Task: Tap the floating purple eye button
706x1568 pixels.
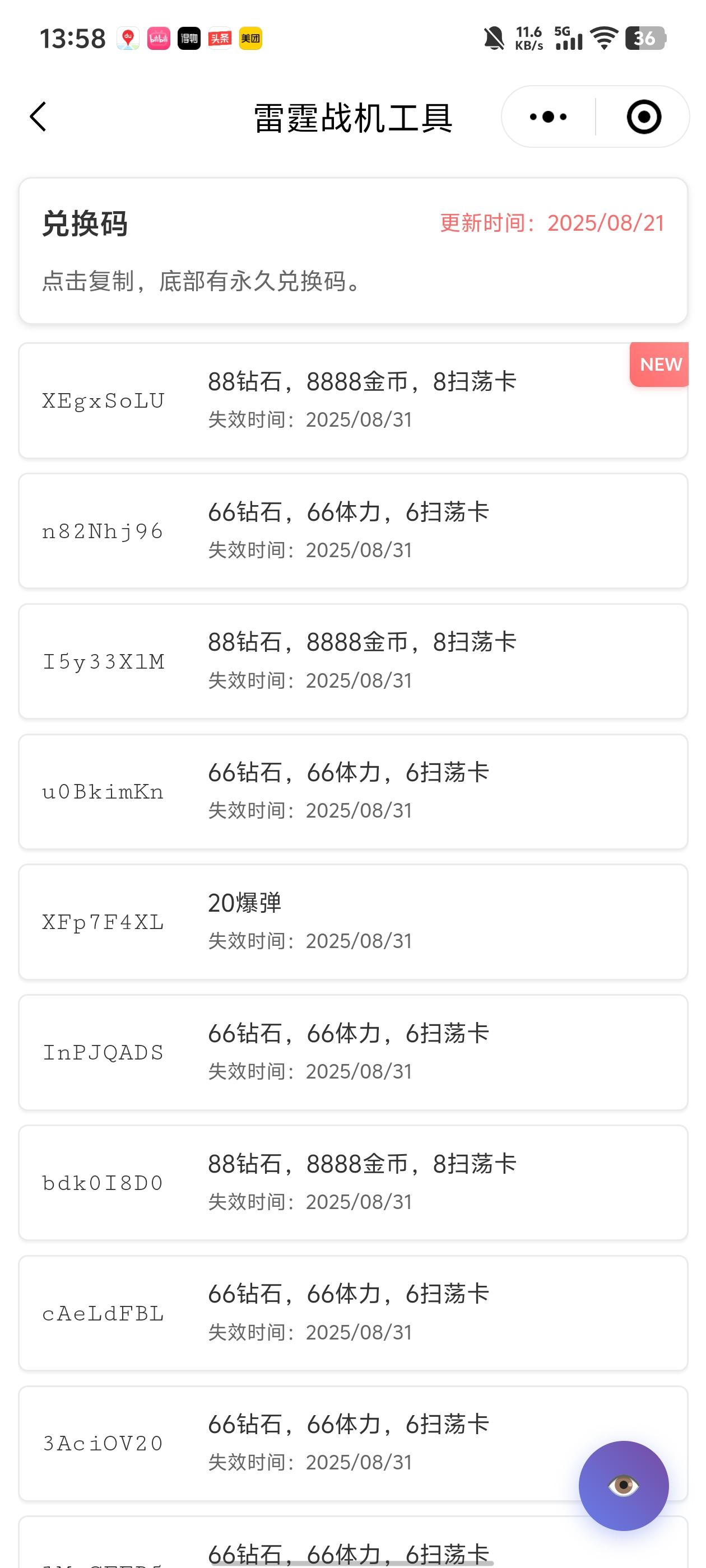Action: [x=623, y=1485]
